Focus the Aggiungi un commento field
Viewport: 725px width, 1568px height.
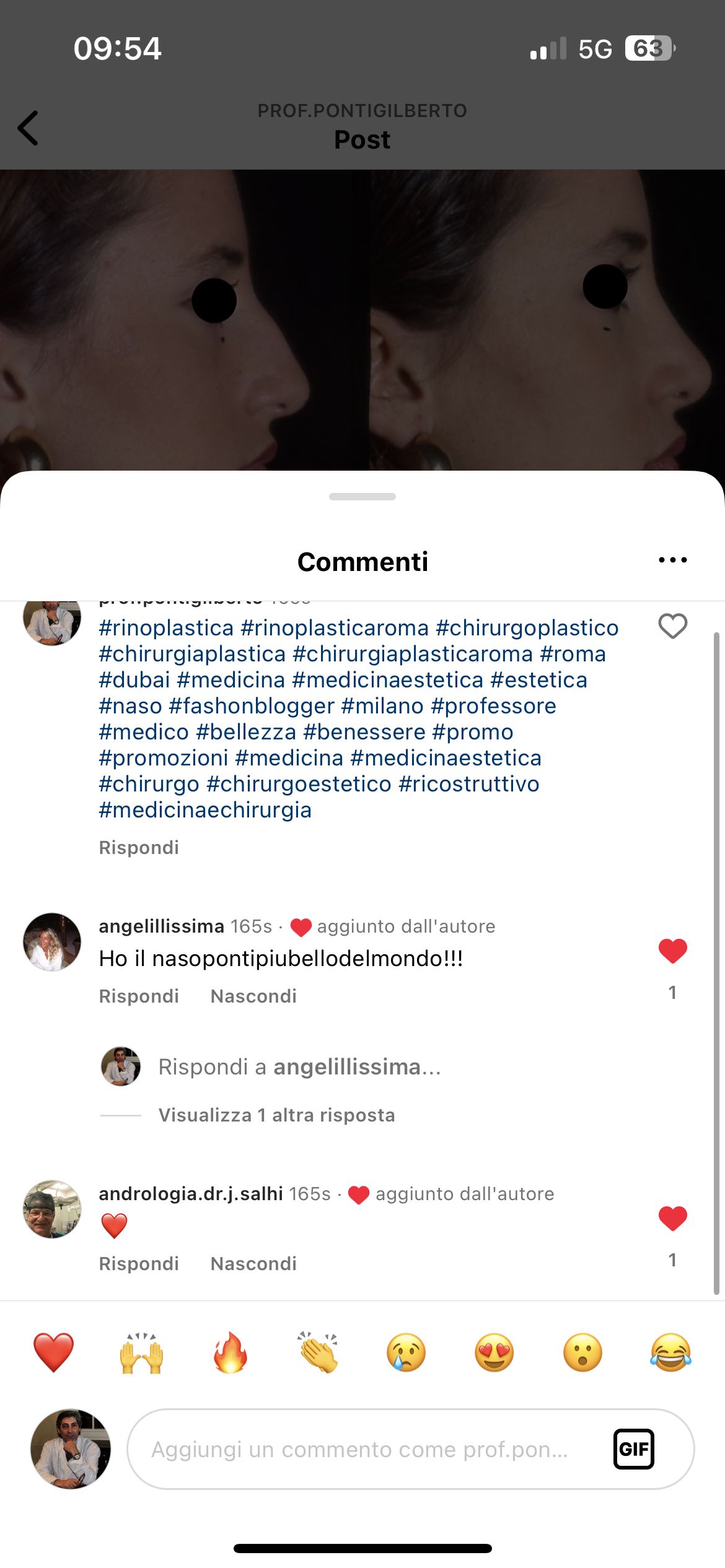click(359, 1449)
